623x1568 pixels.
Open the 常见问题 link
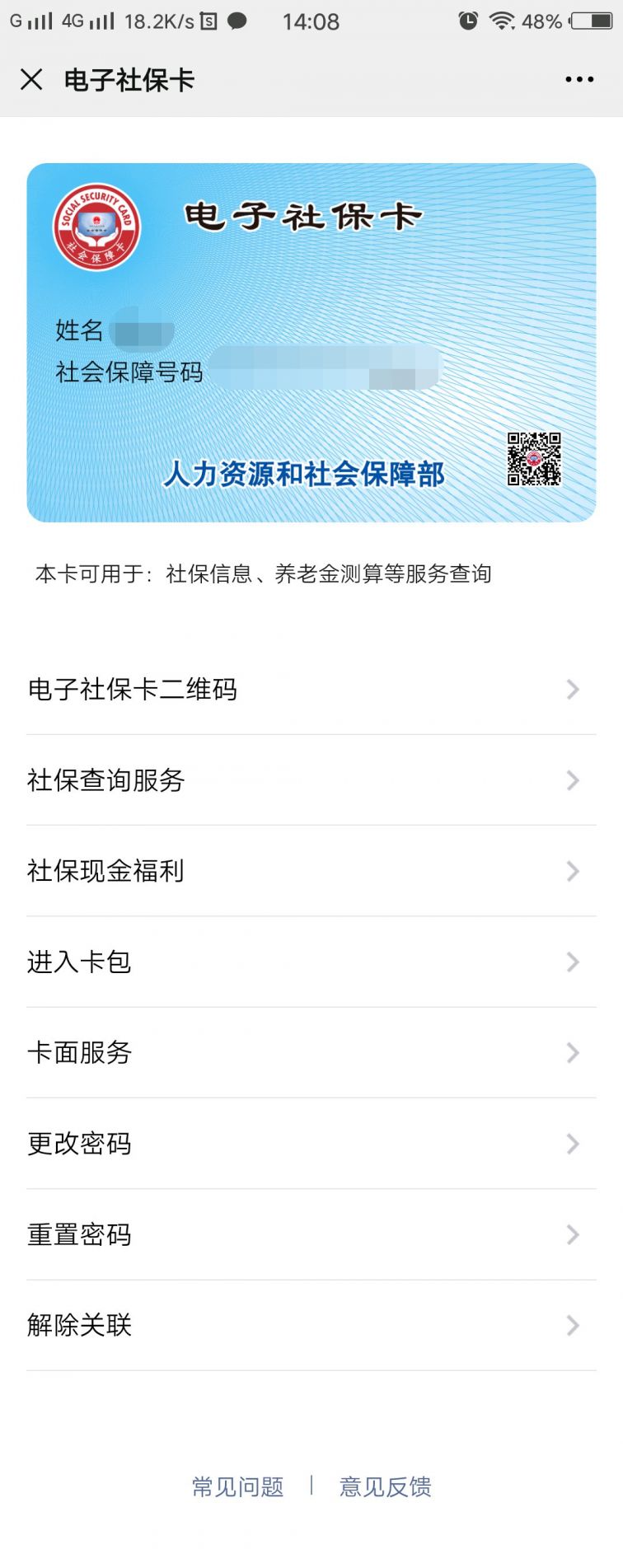coord(237,1486)
